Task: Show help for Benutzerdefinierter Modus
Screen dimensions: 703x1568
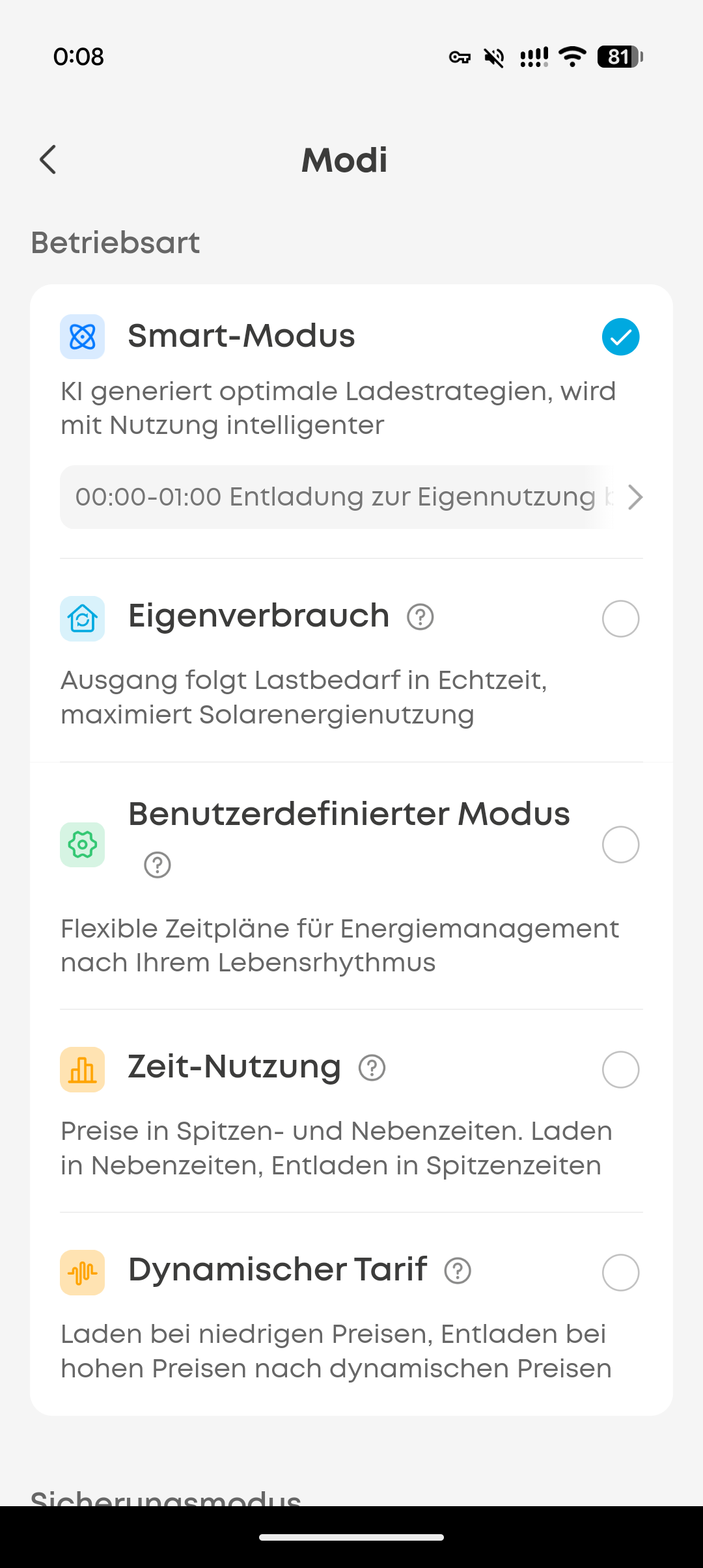Action: [158, 865]
